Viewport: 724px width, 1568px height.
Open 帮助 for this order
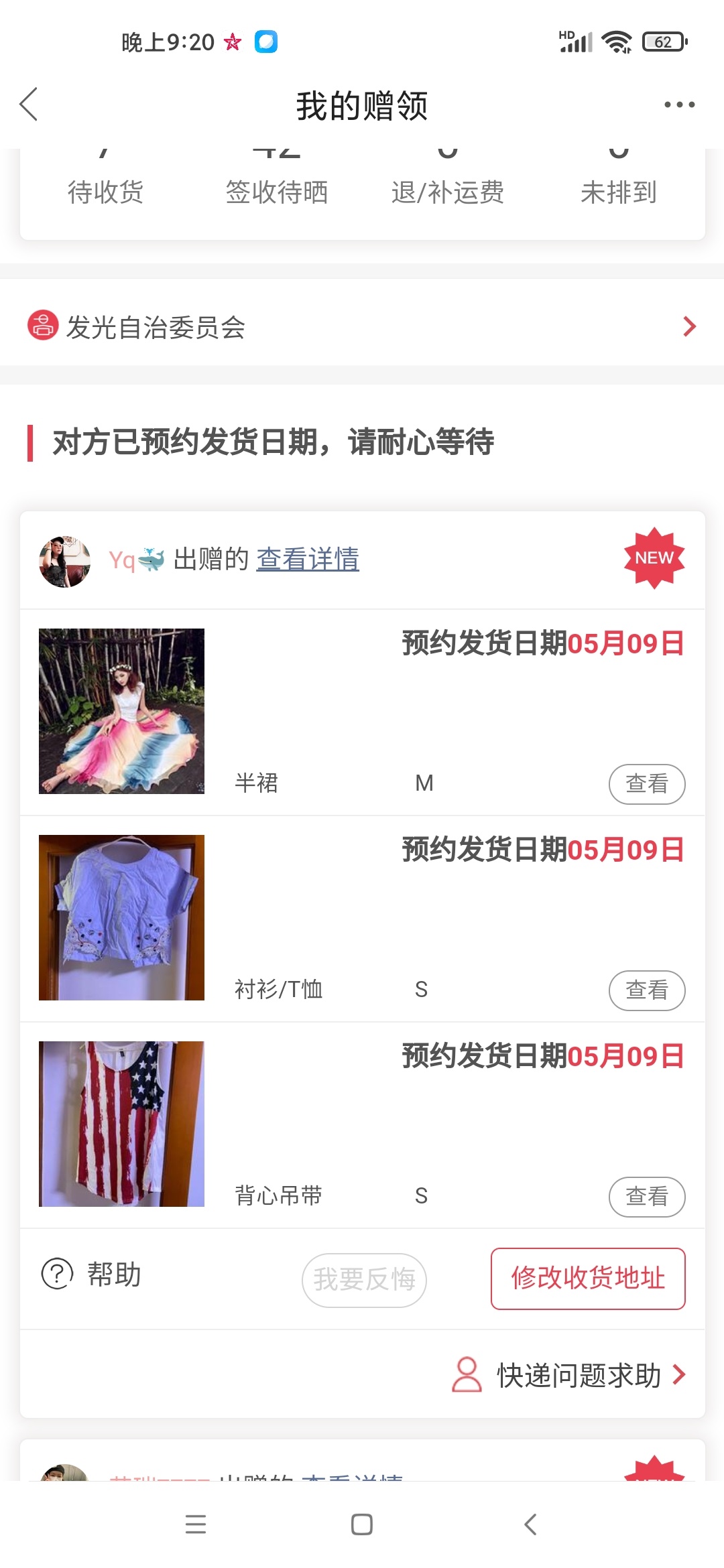pos(92,1274)
